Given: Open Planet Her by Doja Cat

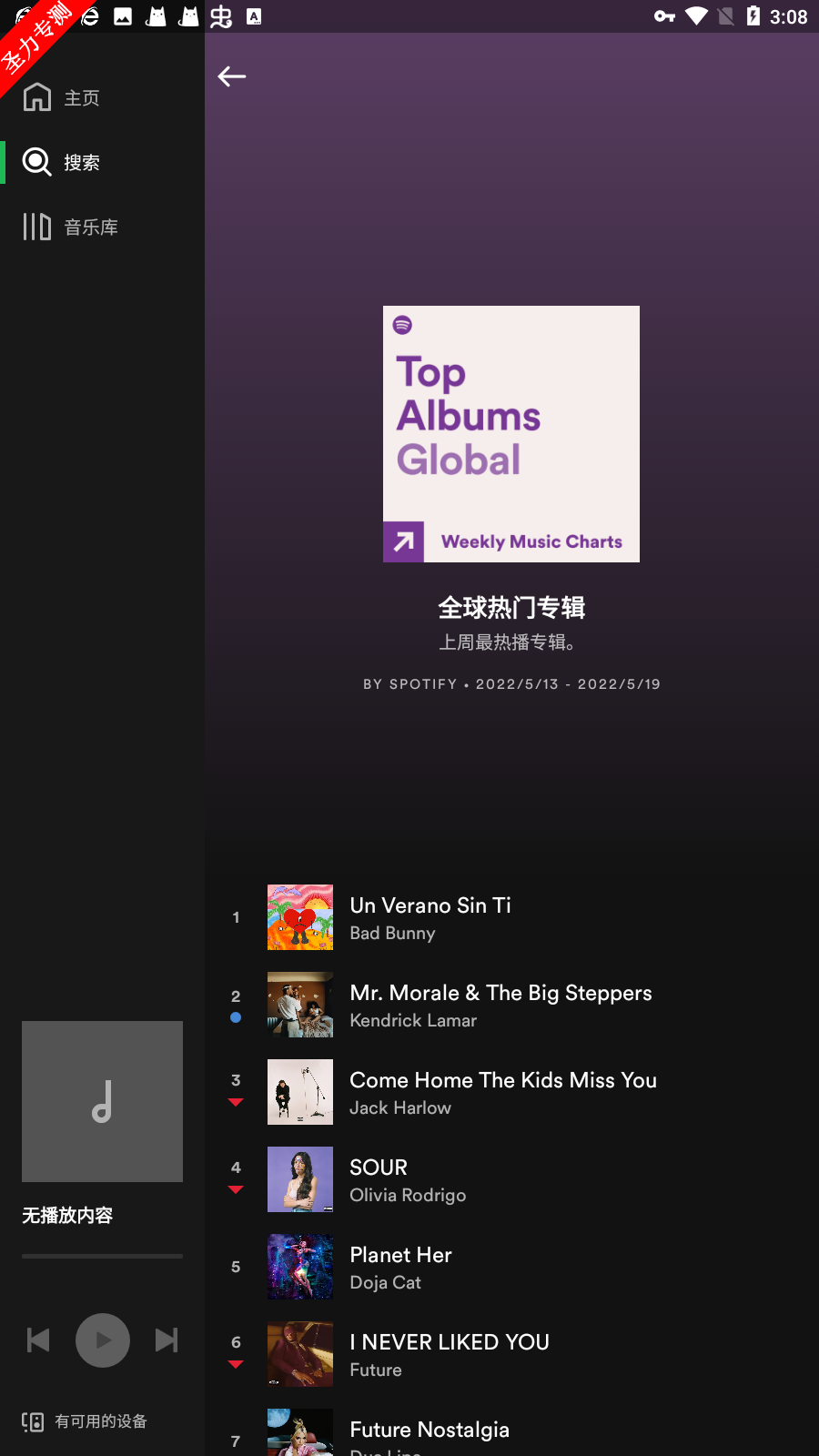Looking at the screenshot, I should click(400, 1267).
